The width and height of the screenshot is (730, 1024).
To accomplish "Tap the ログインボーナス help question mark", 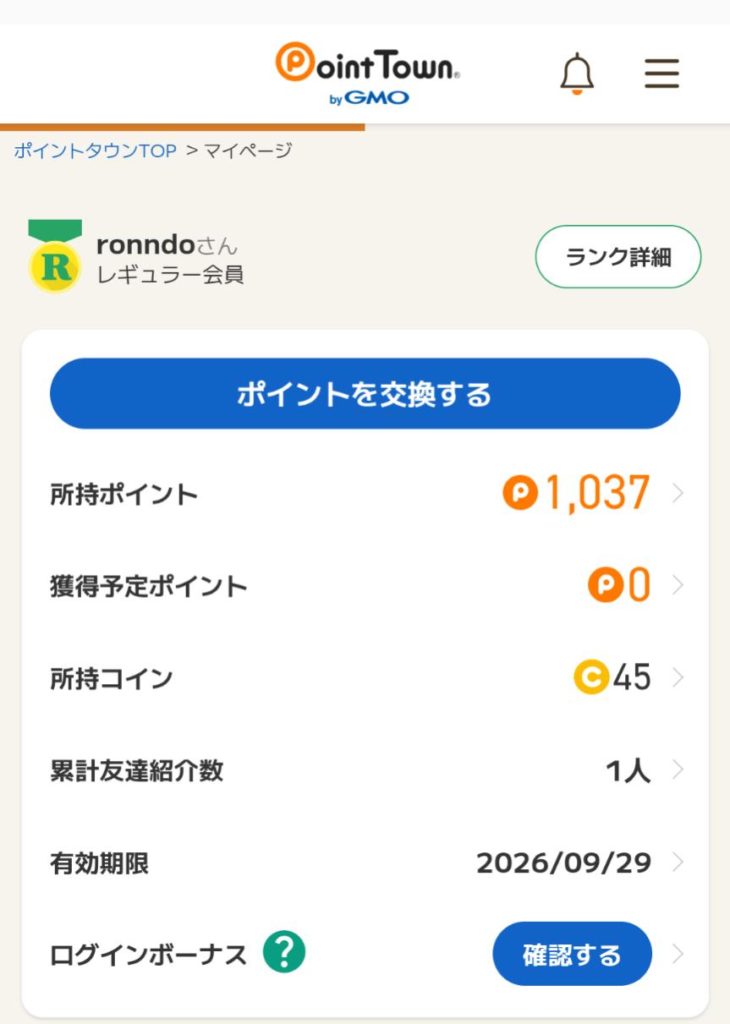I will 284,953.
